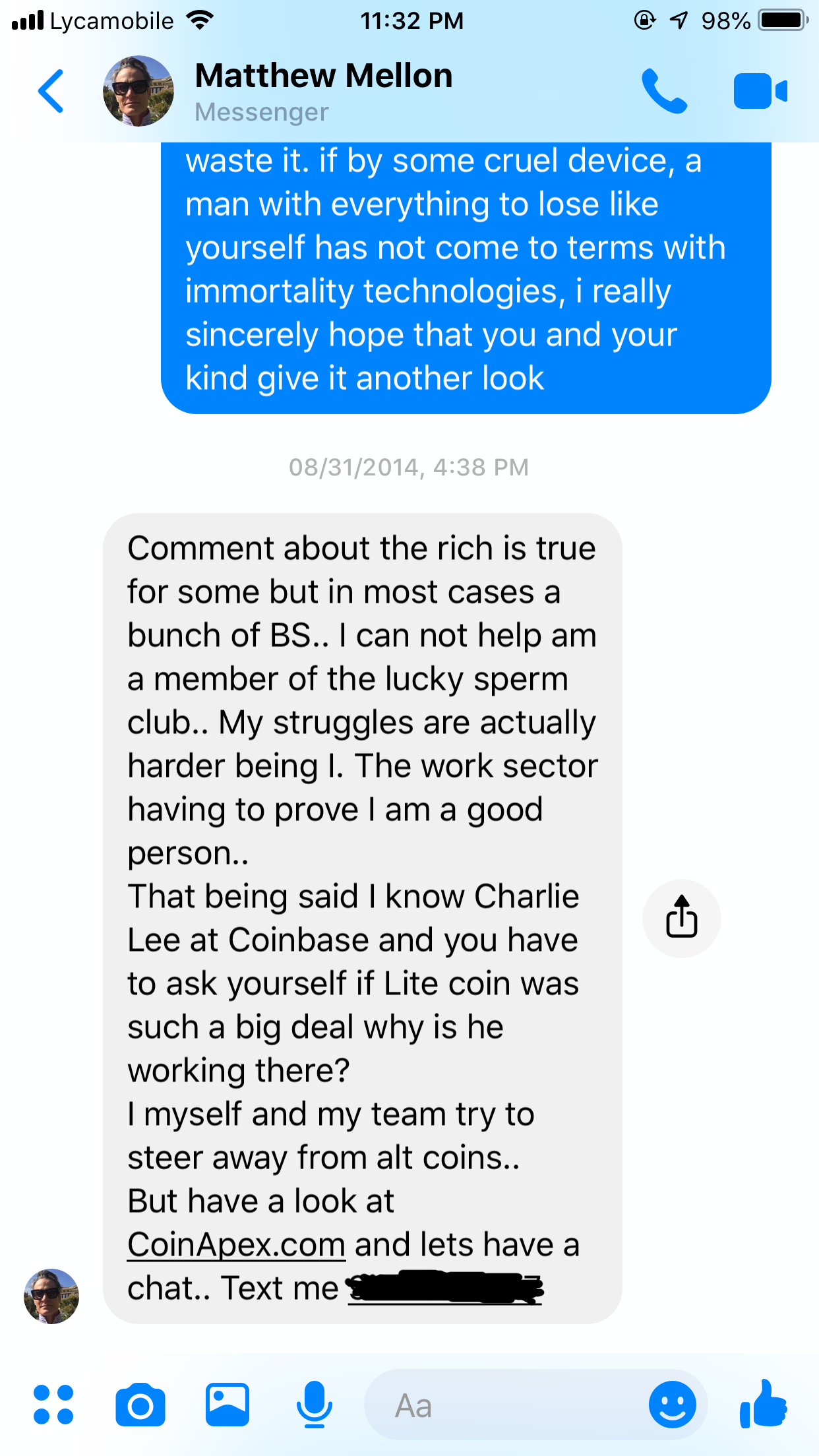Go back to the chats list
The height and width of the screenshot is (1456, 819).
tap(51, 91)
